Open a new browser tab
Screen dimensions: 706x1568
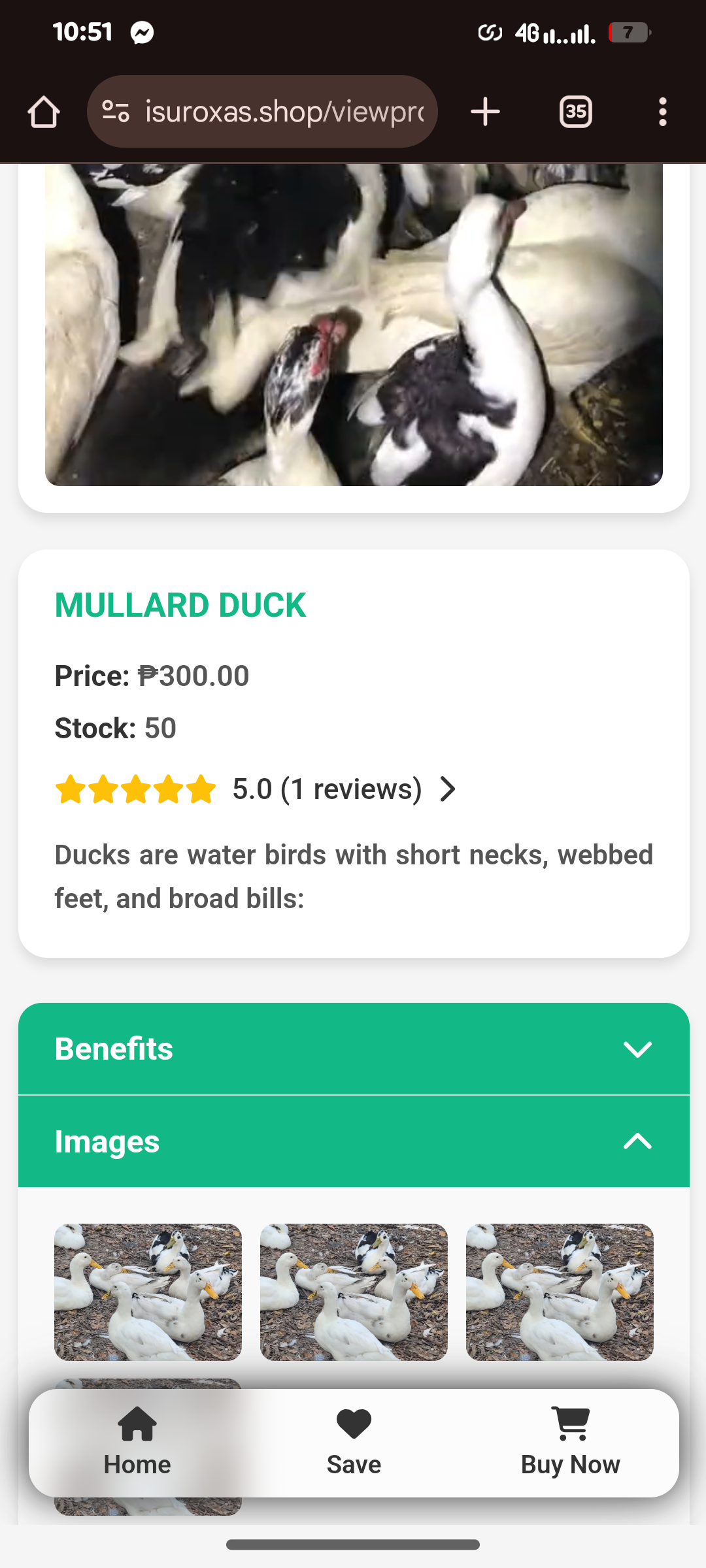485,112
